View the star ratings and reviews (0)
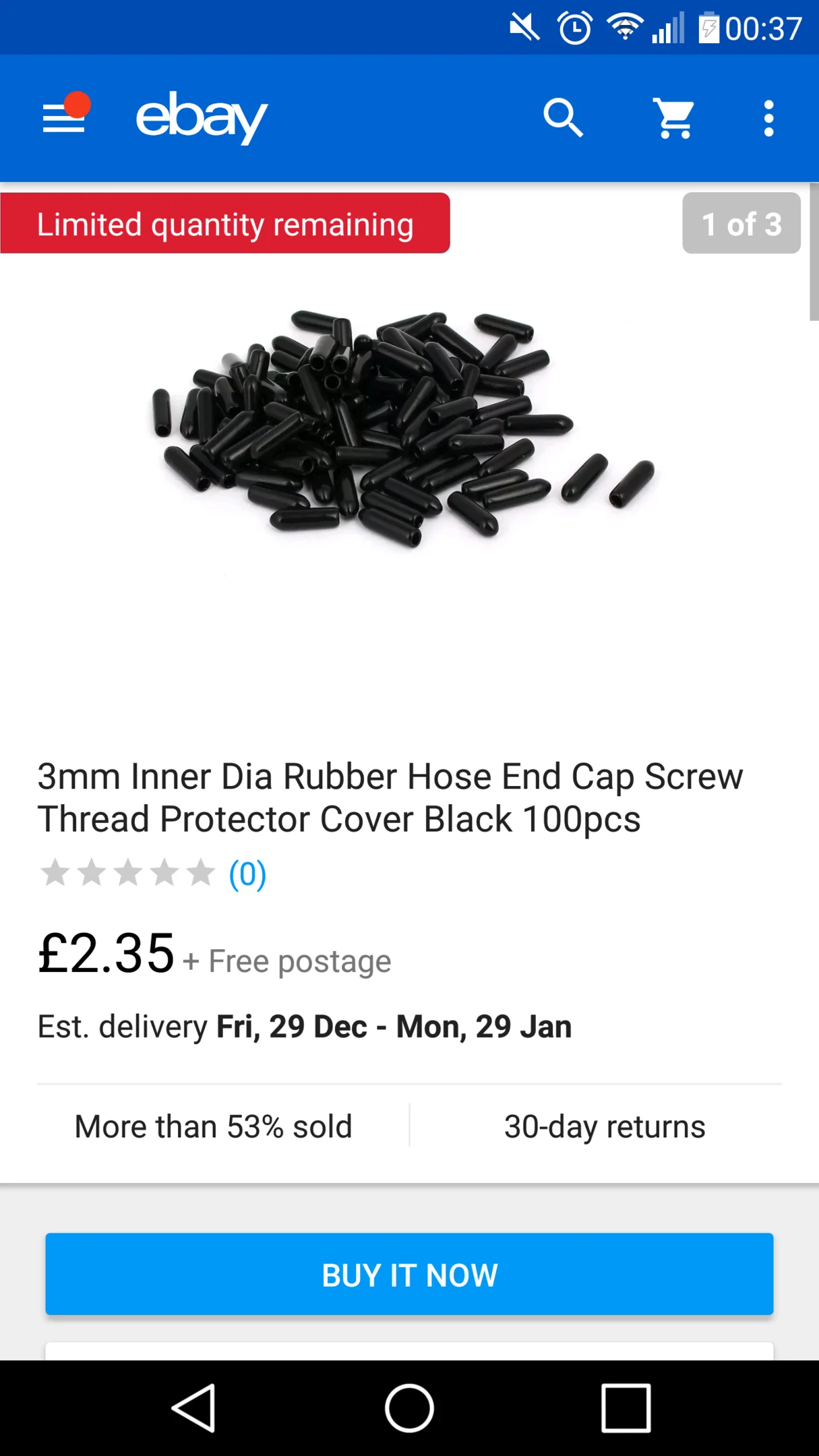 pyautogui.click(x=153, y=874)
